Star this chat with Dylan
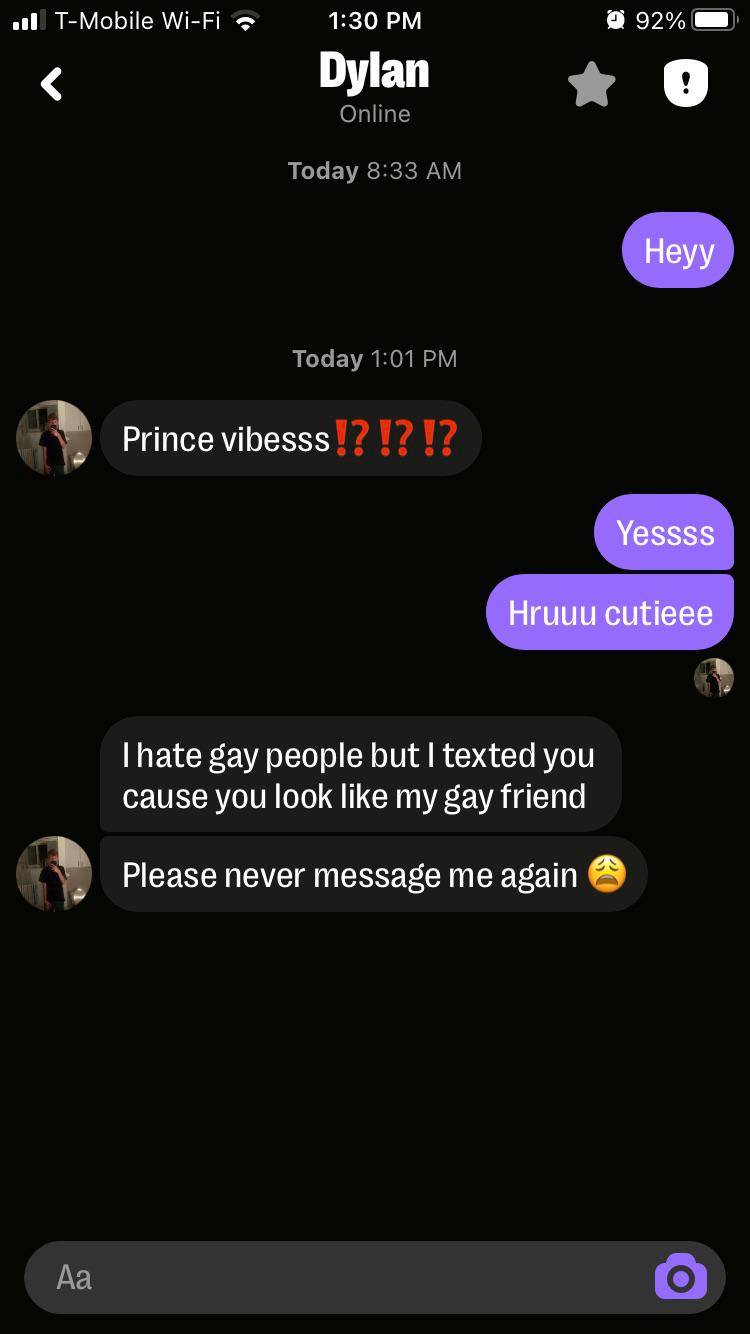750x1334 pixels. pos(591,85)
